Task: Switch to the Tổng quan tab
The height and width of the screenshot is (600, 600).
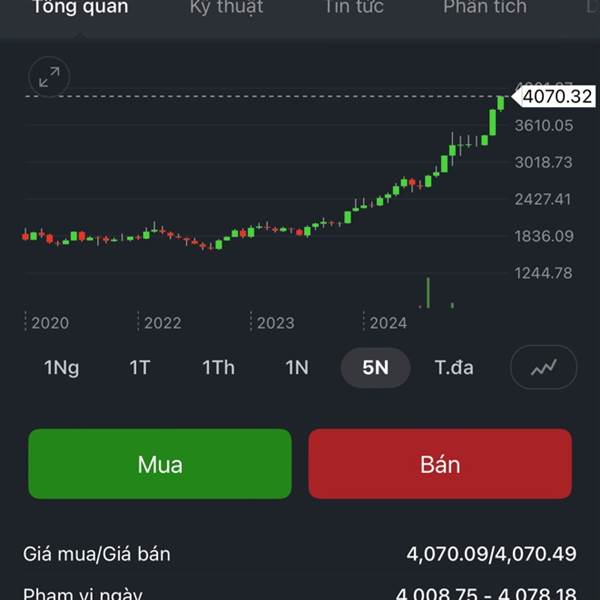Action: (x=80, y=8)
